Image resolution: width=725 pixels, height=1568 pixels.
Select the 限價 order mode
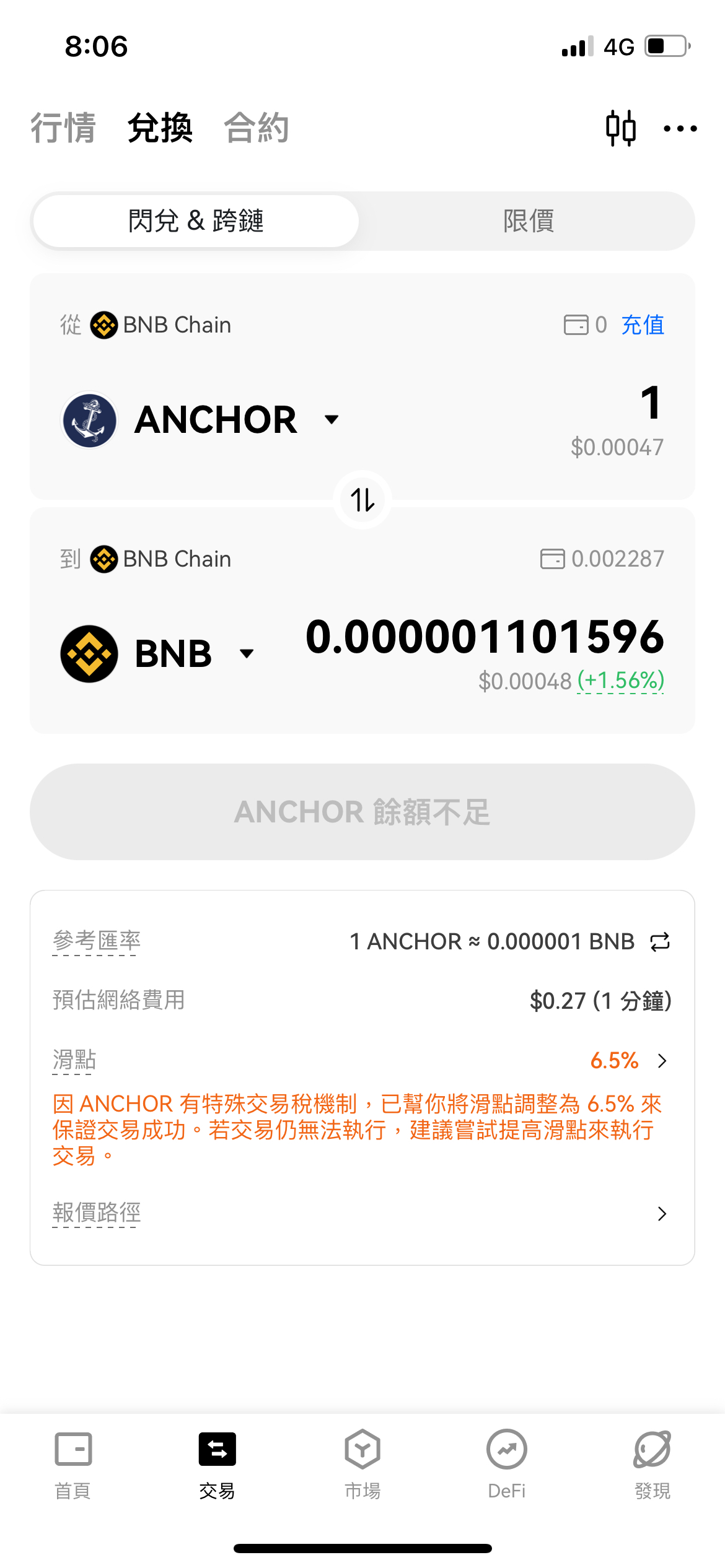click(528, 221)
